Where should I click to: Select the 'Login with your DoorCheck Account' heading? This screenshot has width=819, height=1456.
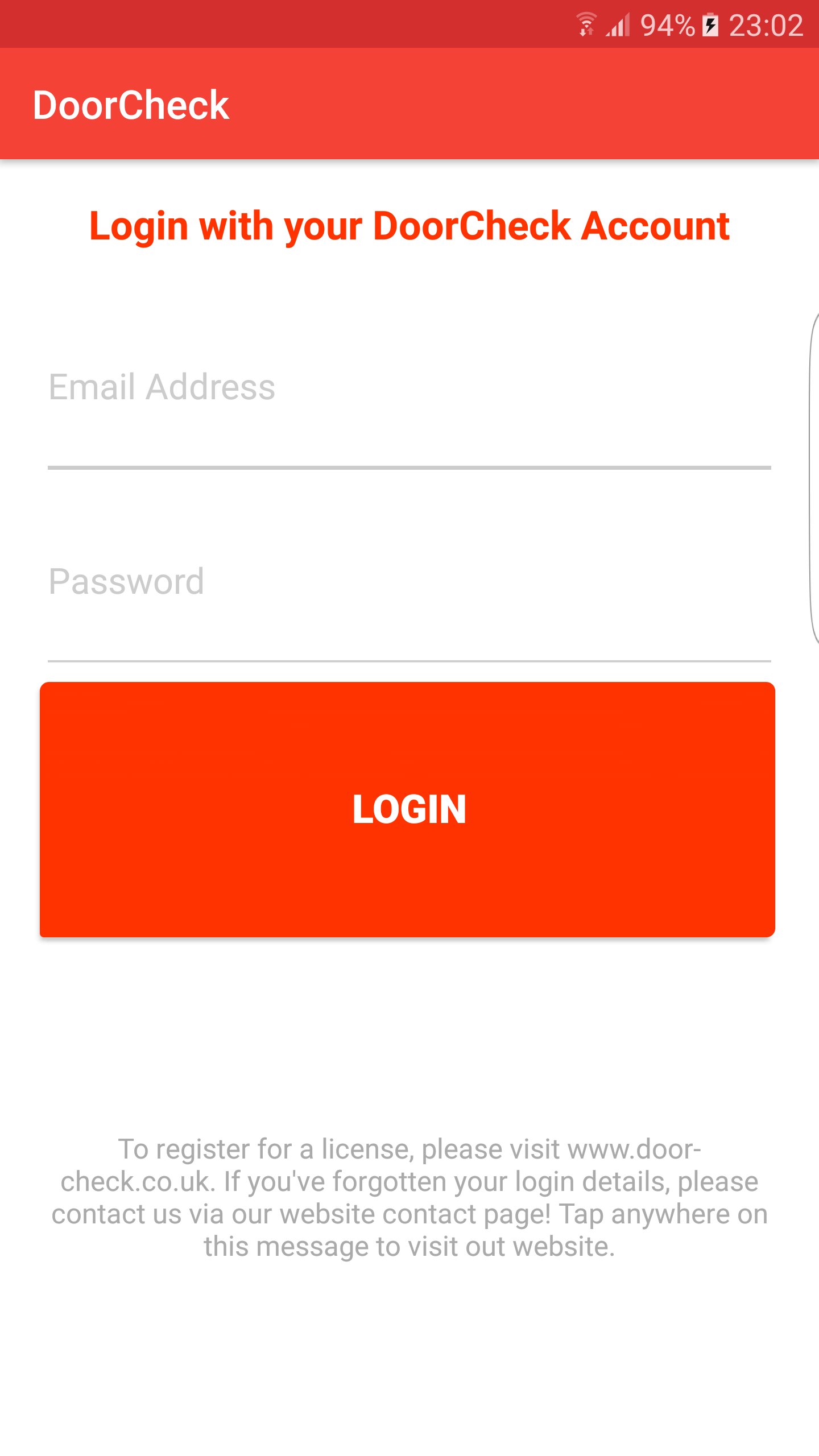pyautogui.click(x=408, y=226)
